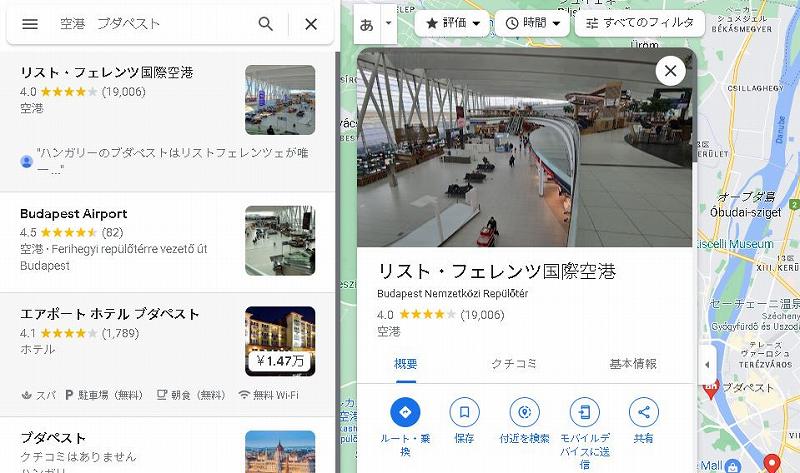This screenshot has width=800, height=473.
Task: Clear the search query
Action: coord(311,24)
